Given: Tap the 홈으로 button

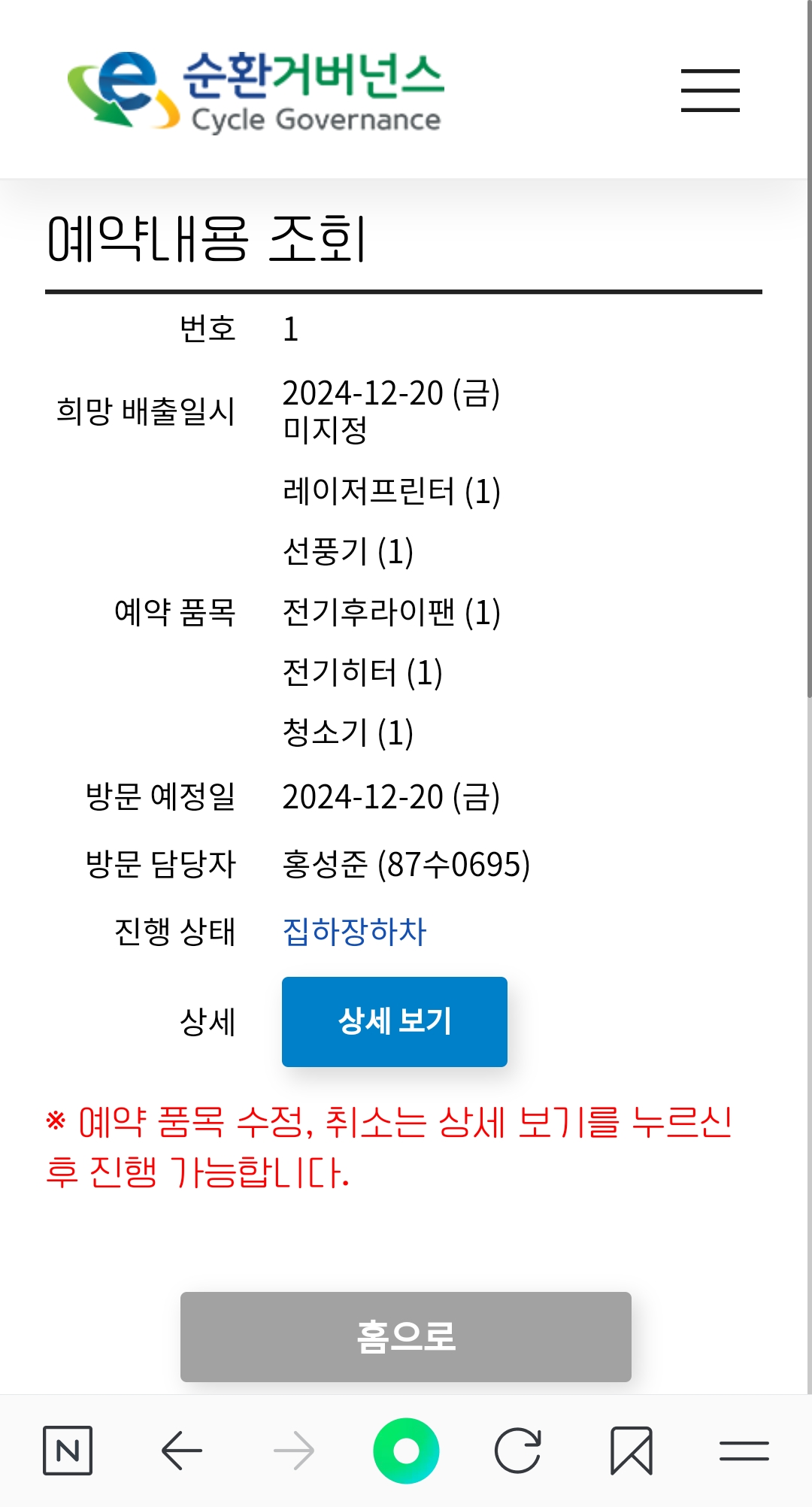Looking at the screenshot, I should [x=406, y=1336].
